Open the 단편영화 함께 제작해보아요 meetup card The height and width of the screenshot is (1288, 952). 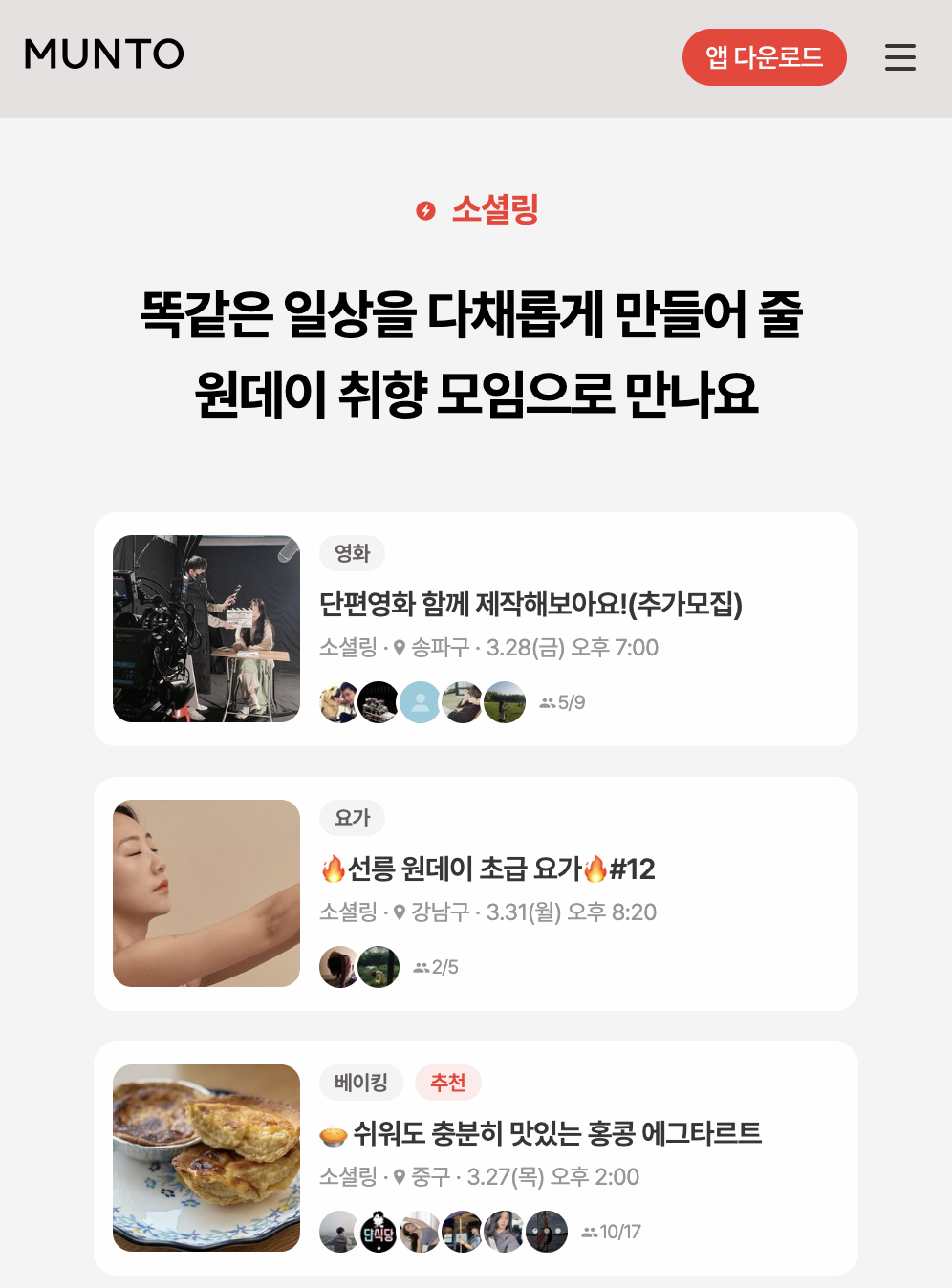click(x=530, y=604)
